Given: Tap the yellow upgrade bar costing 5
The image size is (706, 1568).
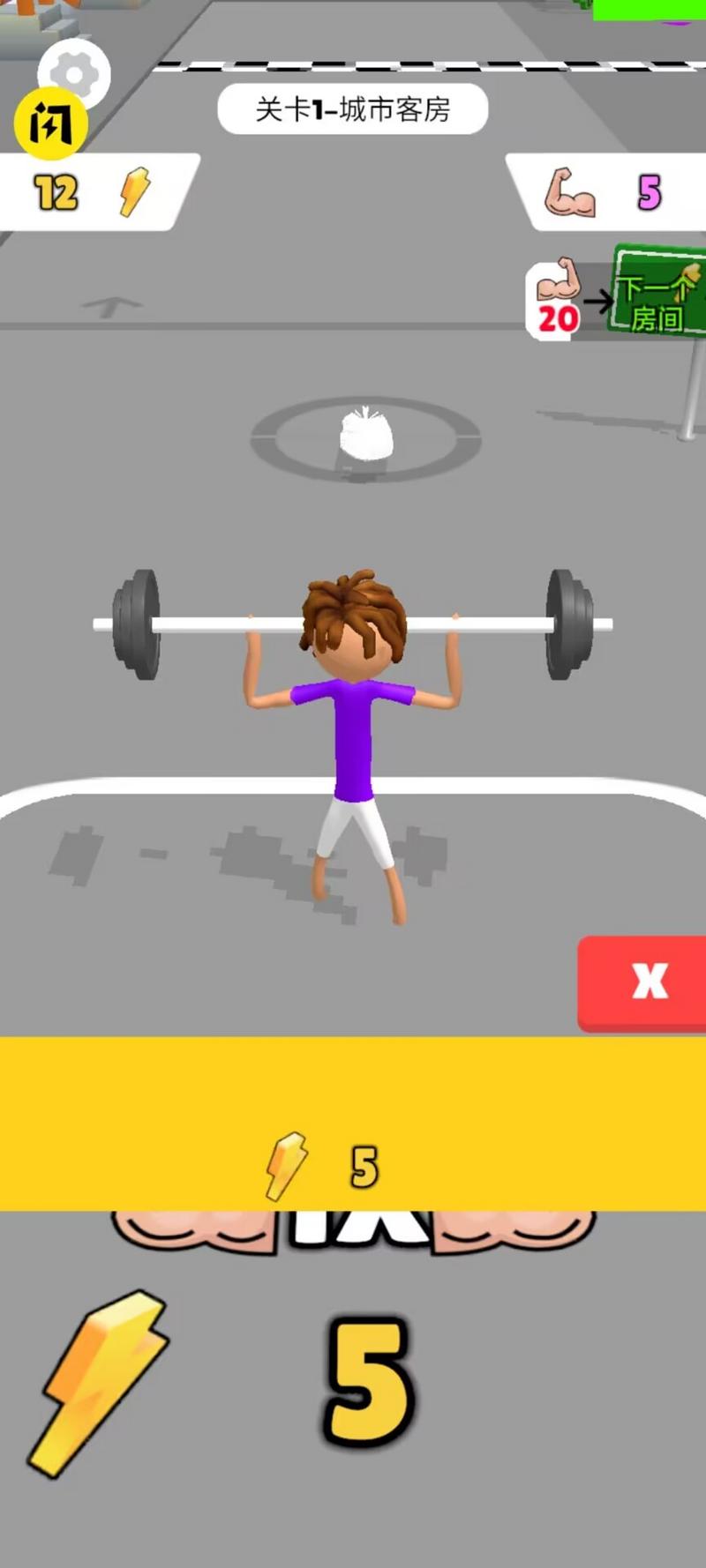Looking at the screenshot, I should (x=353, y=1124).
